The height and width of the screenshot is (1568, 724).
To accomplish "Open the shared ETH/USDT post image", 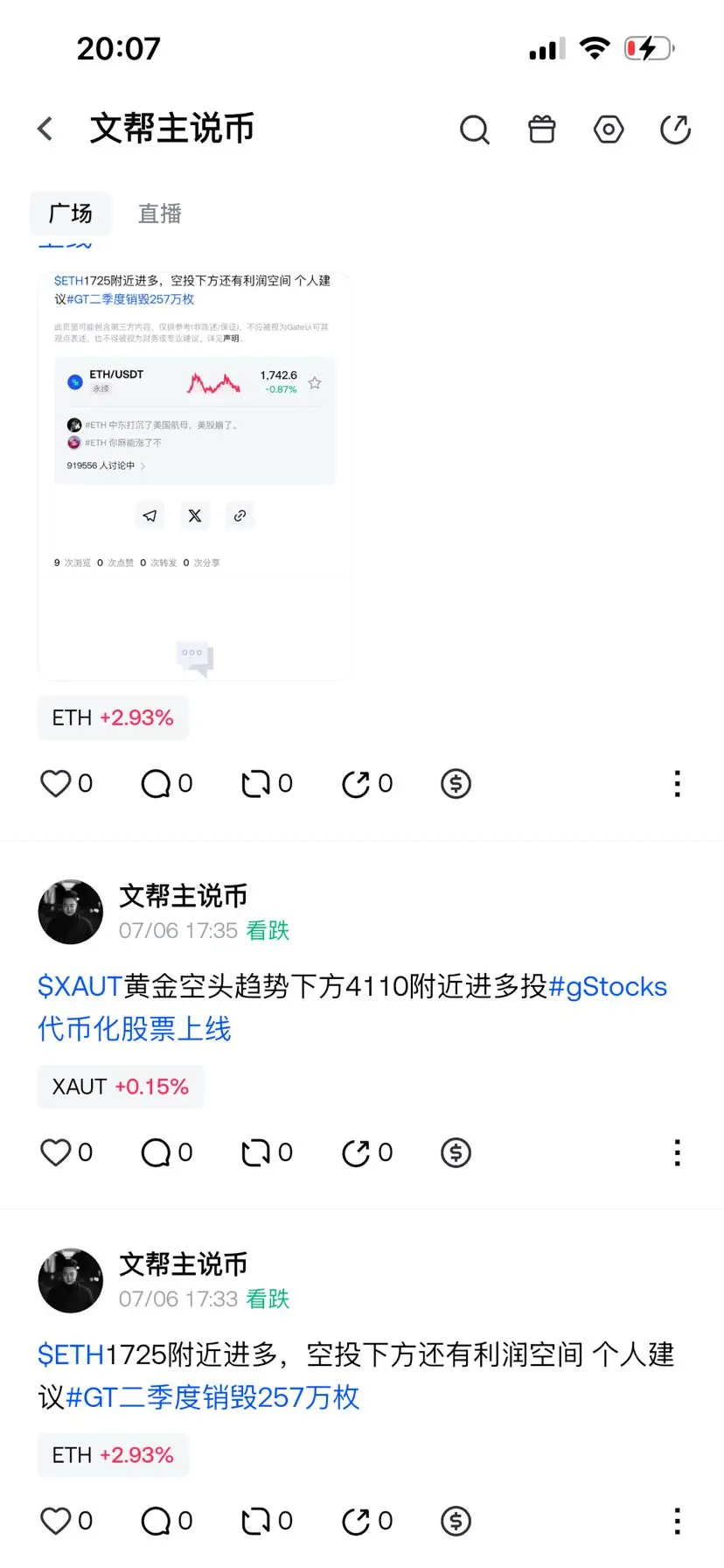I will 194,476.
